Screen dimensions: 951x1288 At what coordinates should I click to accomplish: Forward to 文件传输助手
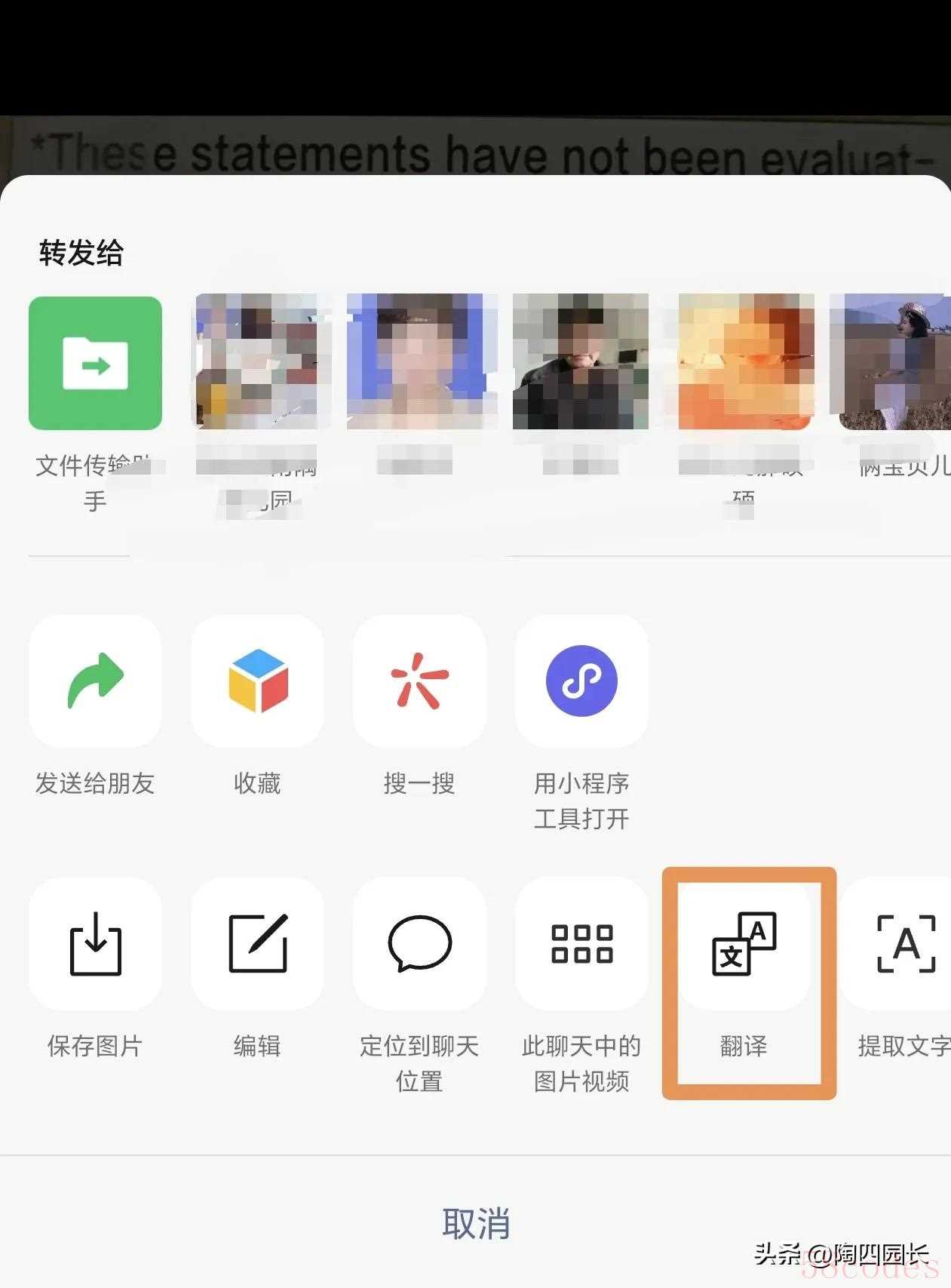pyautogui.click(x=95, y=364)
